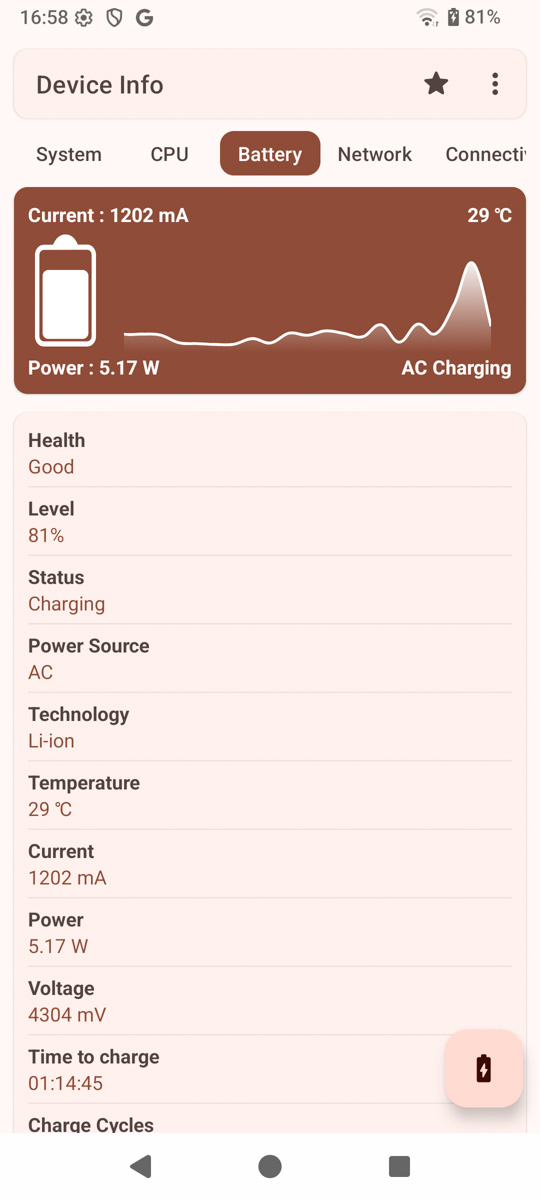Go to the home screen

tap(270, 1166)
